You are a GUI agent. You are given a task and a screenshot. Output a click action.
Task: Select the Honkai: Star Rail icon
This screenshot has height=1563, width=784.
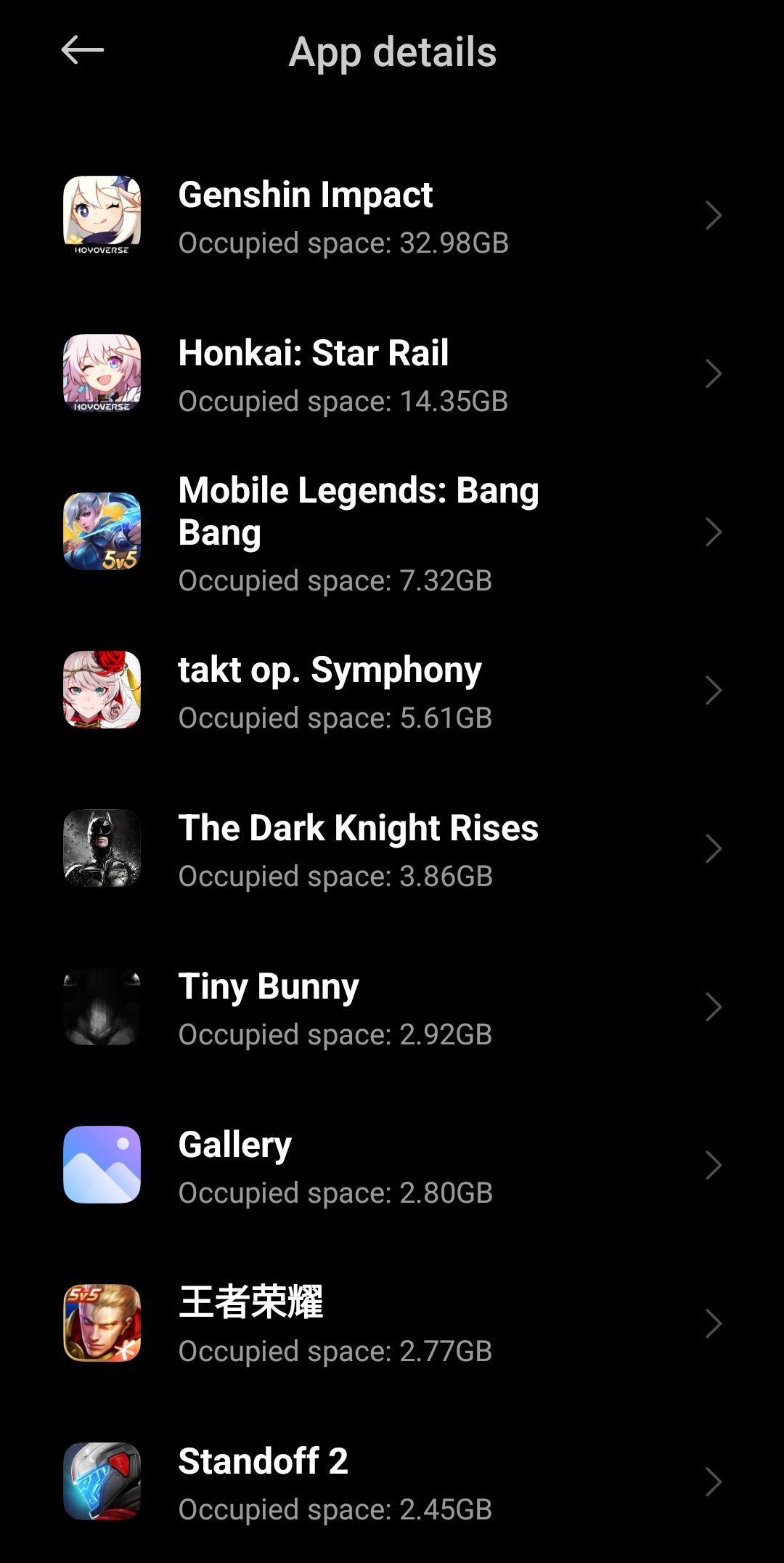point(102,374)
